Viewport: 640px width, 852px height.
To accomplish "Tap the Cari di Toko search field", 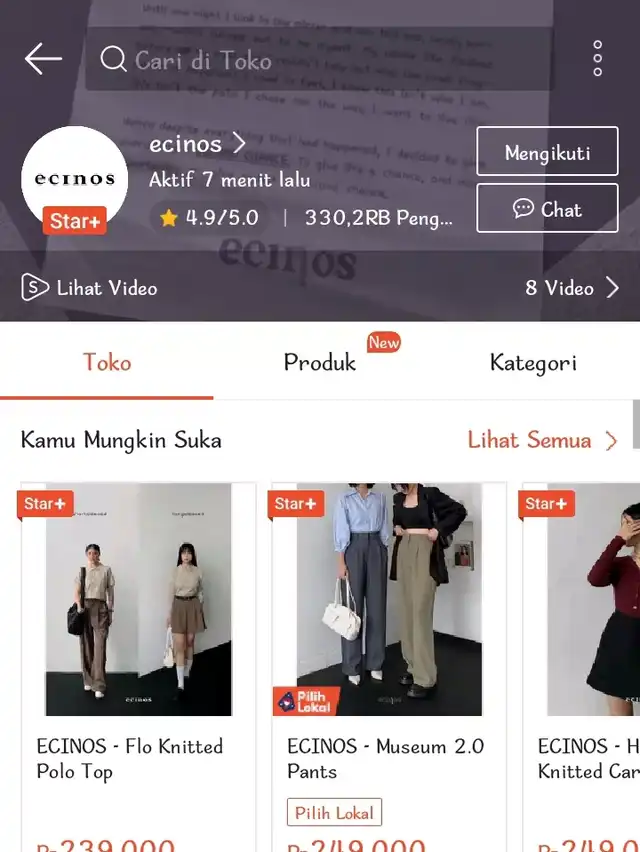I will click(320, 60).
